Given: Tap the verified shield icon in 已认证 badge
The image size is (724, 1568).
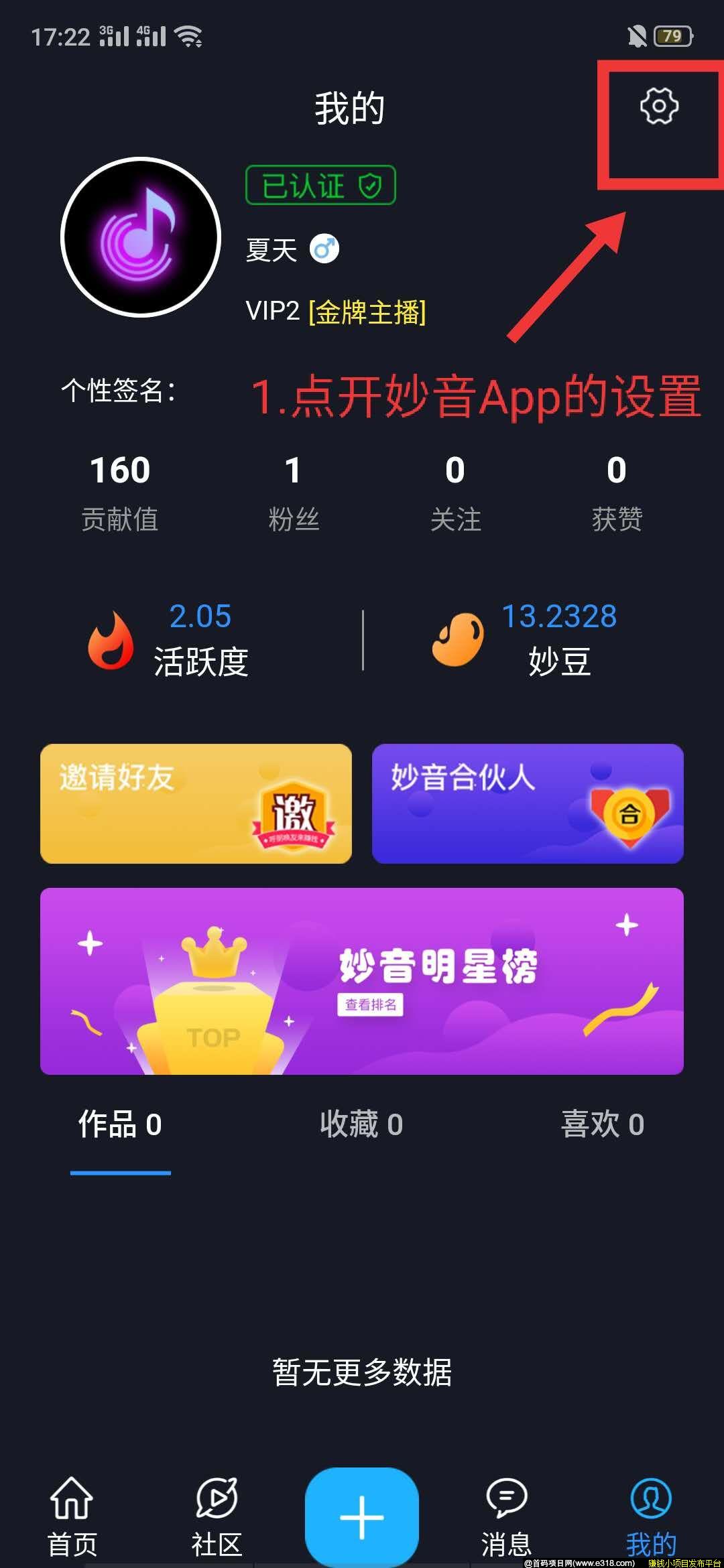Looking at the screenshot, I should point(369,186).
